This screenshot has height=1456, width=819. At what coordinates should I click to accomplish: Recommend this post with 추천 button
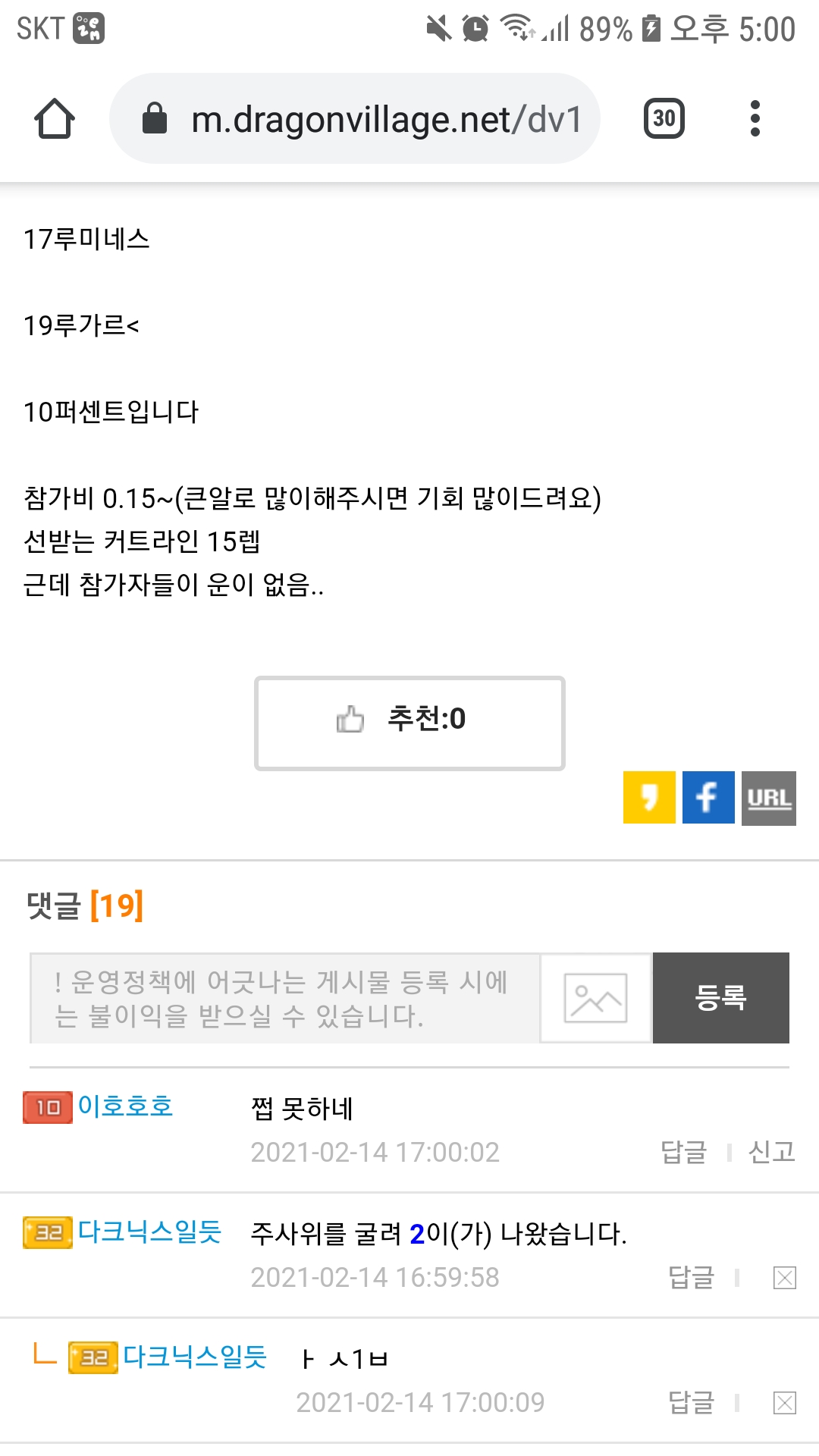point(409,723)
